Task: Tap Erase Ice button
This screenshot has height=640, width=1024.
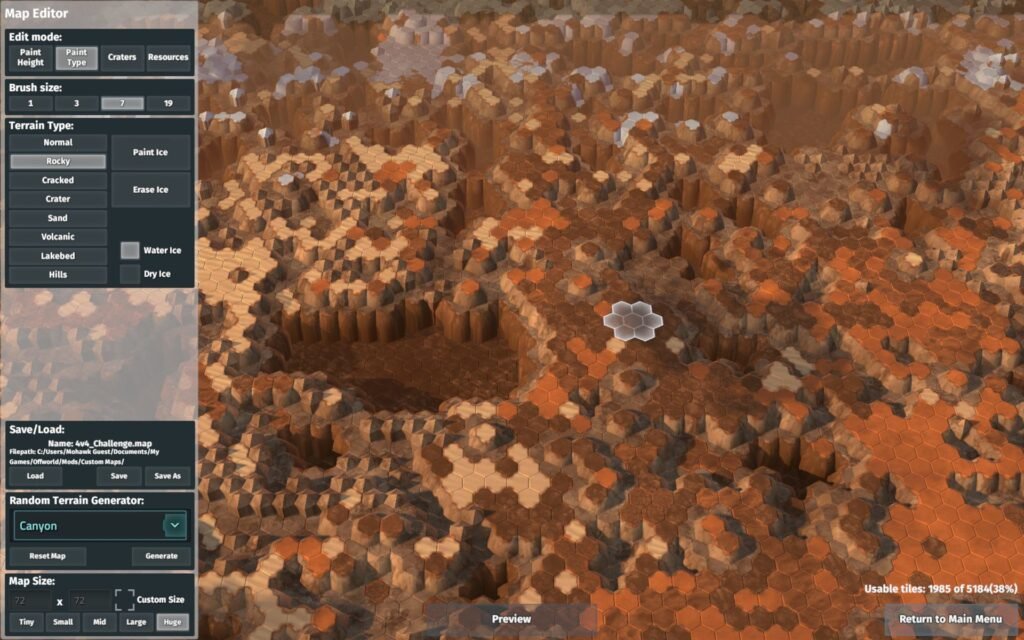Action: tap(150, 189)
